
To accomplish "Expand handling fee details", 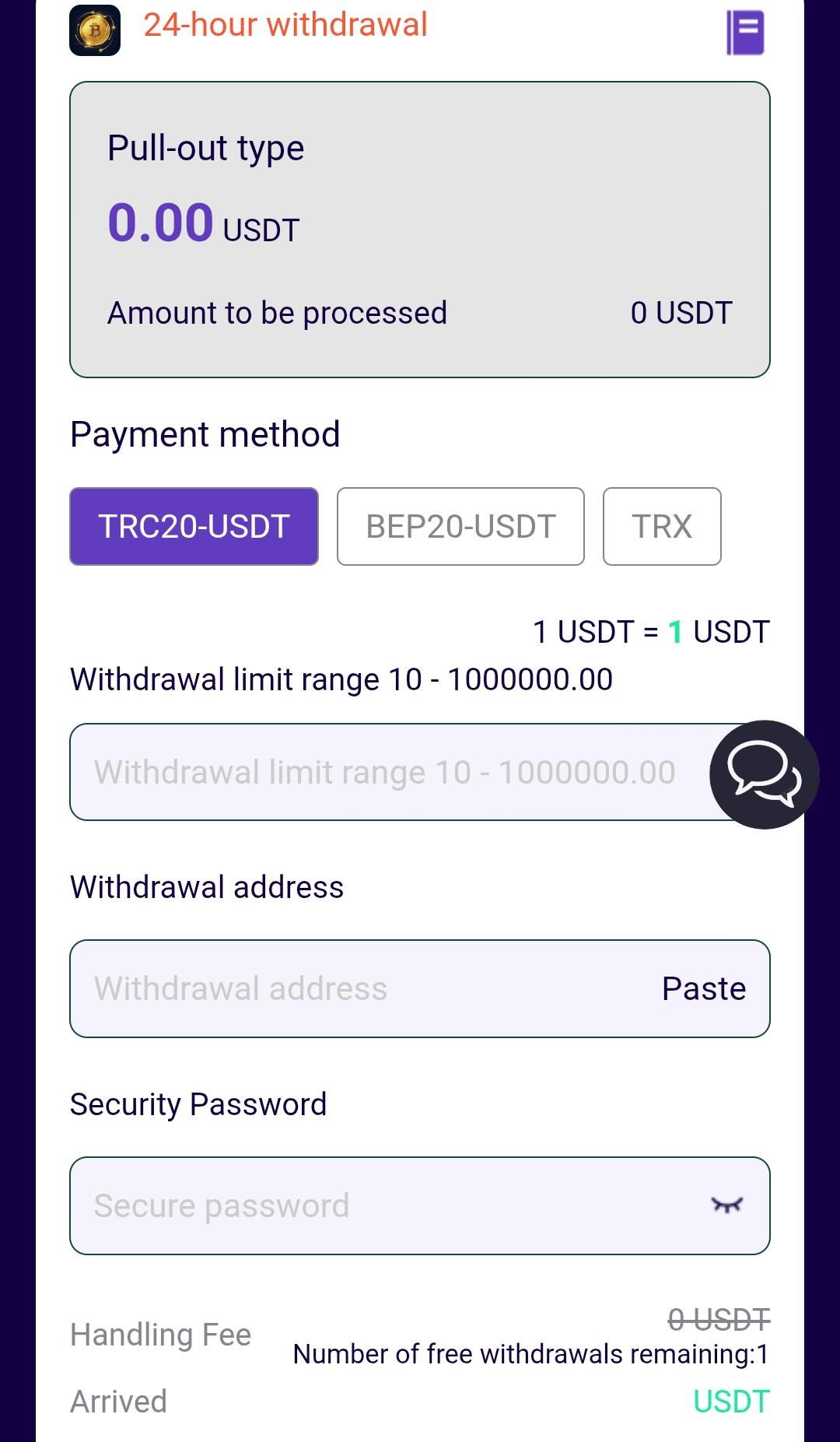I will pos(159,1334).
